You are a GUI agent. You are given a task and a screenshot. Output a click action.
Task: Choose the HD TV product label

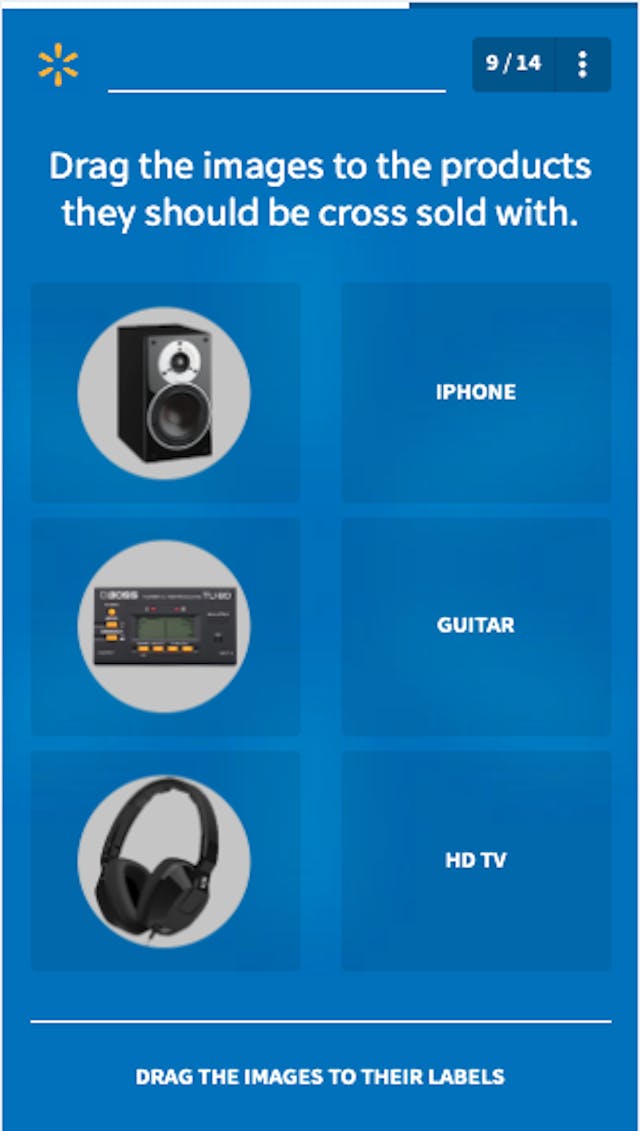point(476,860)
